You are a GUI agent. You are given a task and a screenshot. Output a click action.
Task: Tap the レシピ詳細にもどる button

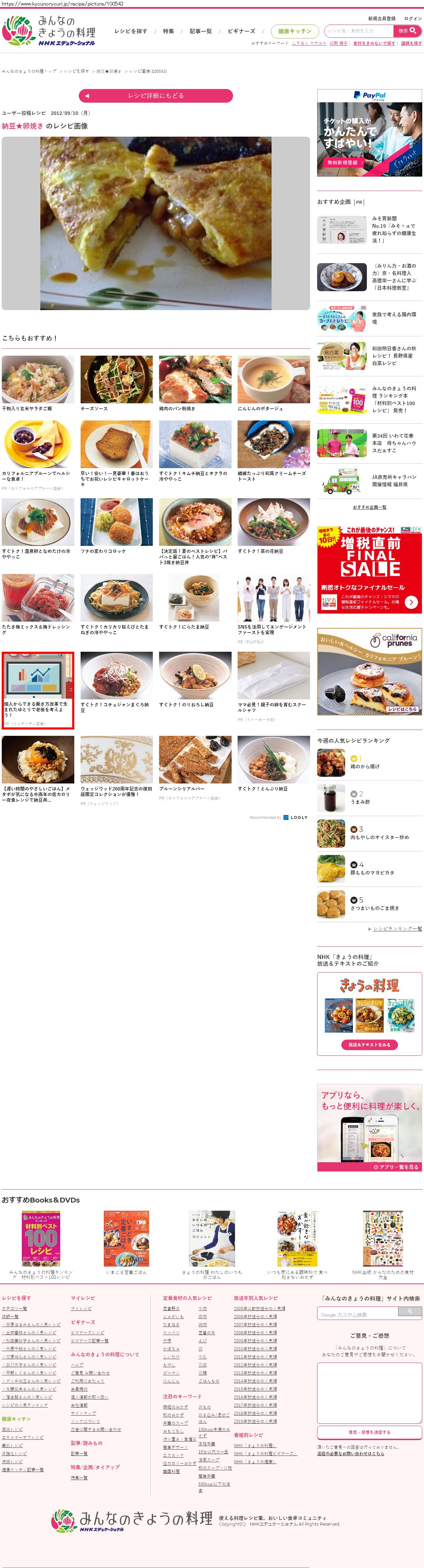[x=156, y=96]
